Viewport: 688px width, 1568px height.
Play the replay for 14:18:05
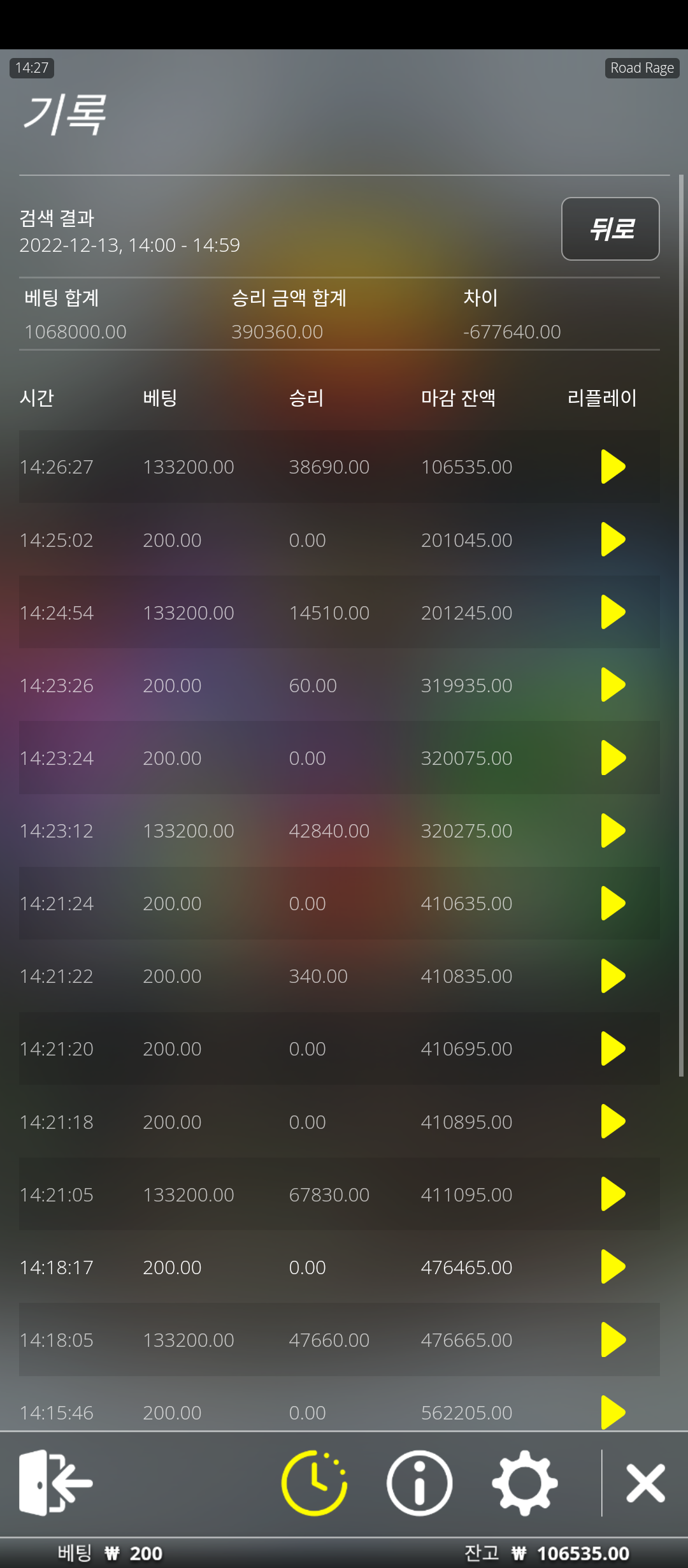[613, 1340]
